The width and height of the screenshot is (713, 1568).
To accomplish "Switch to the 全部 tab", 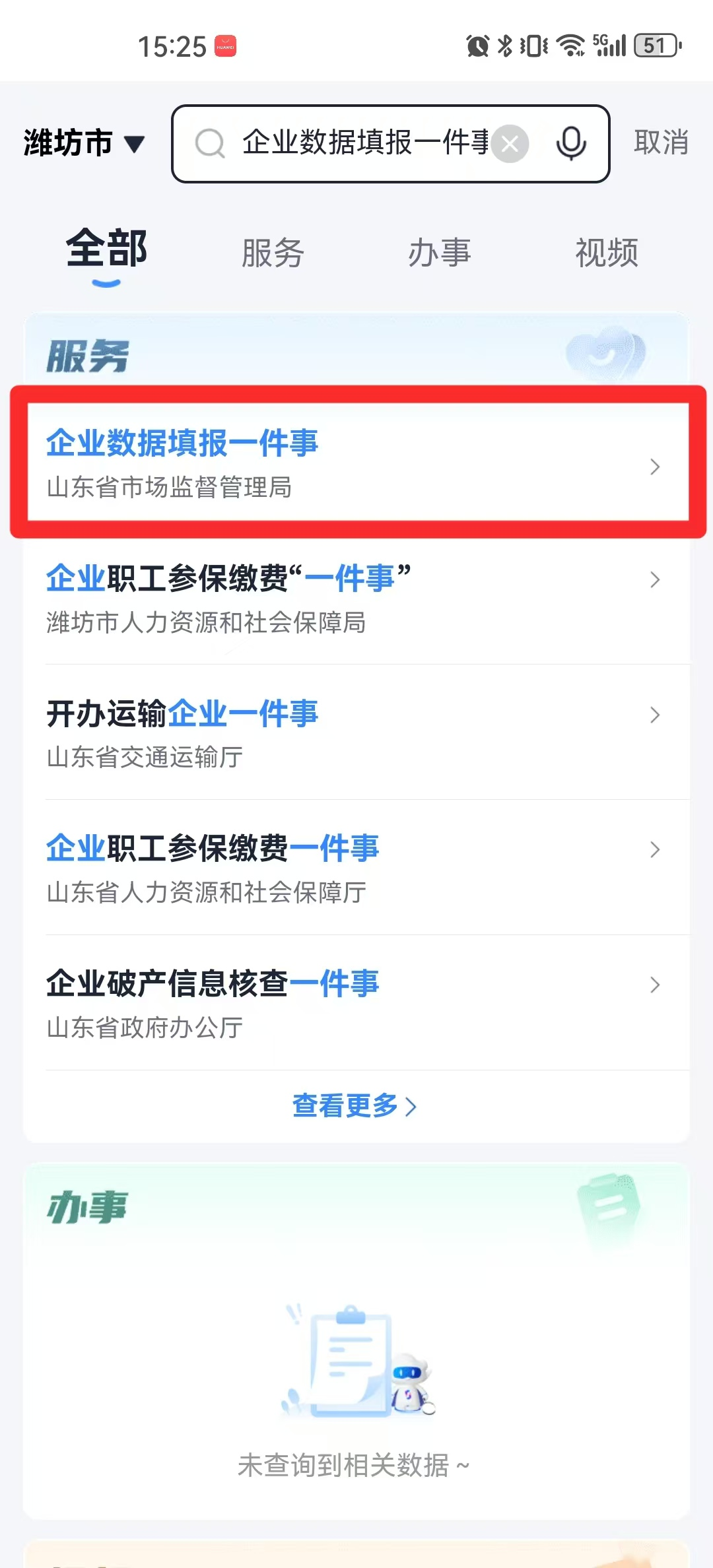I will (x=106, y=251).
